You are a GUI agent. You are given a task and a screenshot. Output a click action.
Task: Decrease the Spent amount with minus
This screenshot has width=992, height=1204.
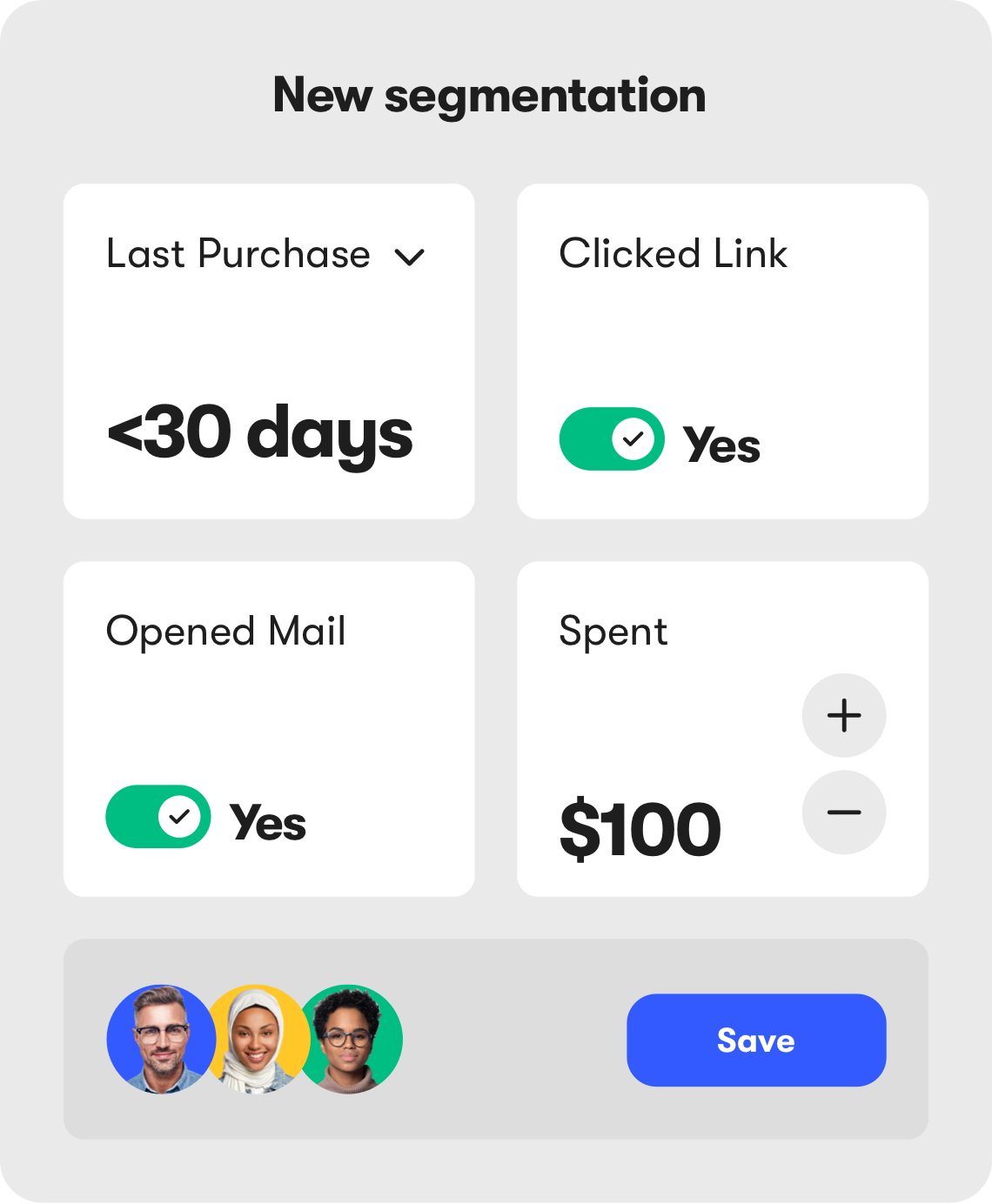(843, 813)
